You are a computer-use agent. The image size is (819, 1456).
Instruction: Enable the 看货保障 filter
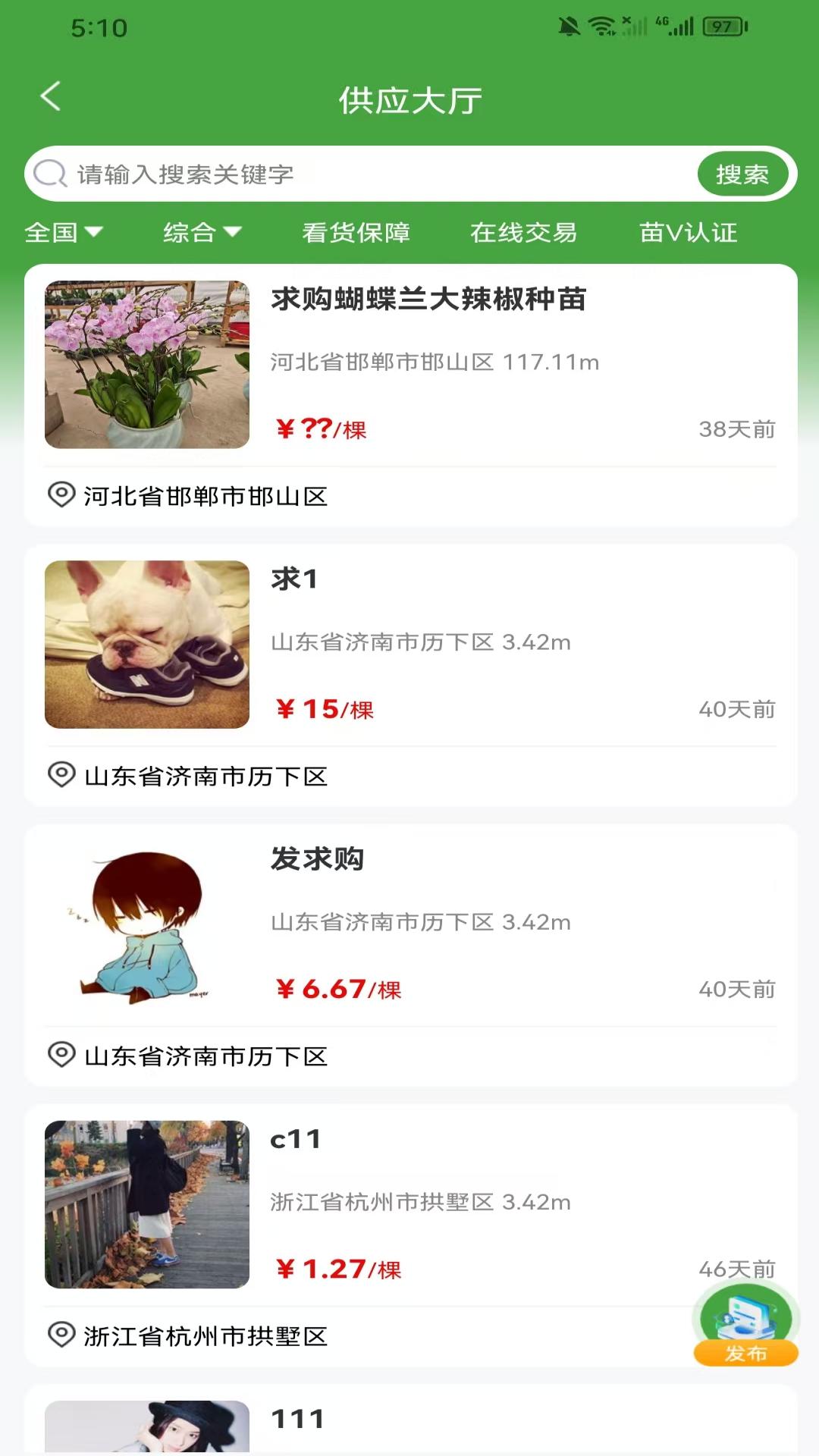[x=355, y=234]
